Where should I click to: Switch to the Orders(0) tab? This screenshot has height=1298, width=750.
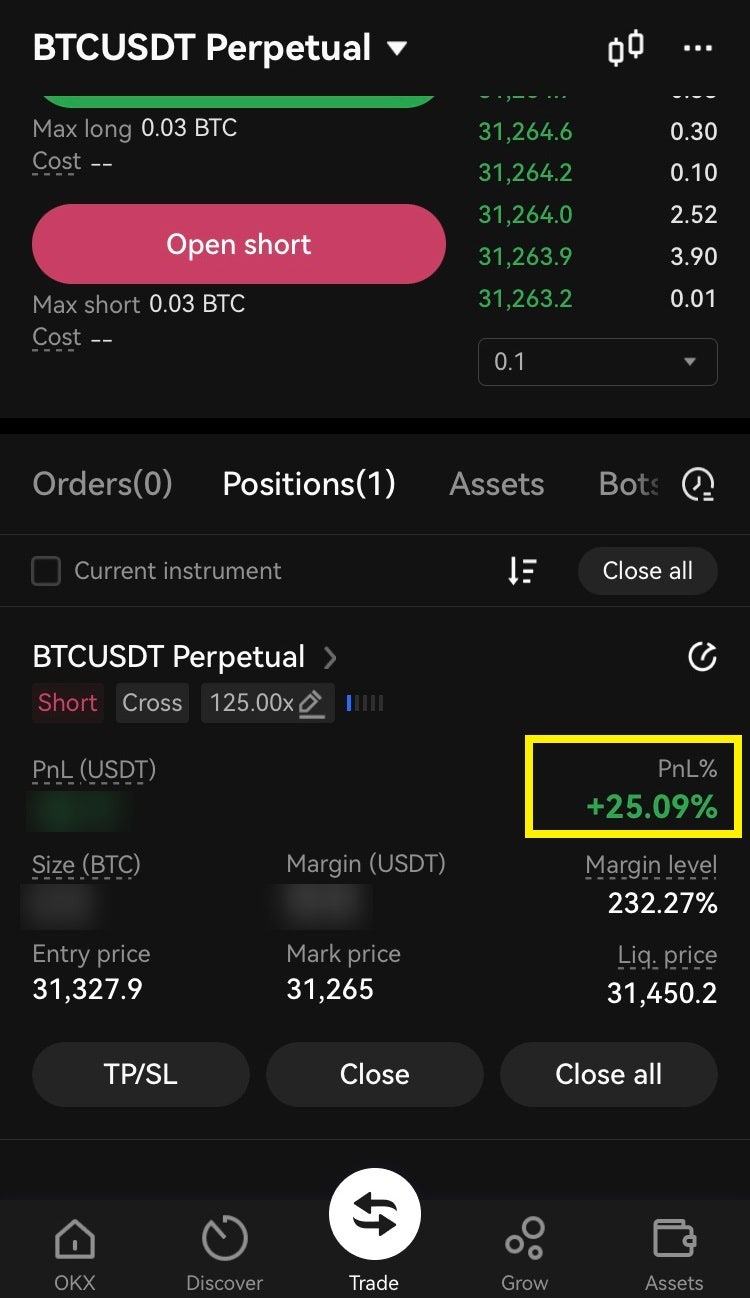102,484
